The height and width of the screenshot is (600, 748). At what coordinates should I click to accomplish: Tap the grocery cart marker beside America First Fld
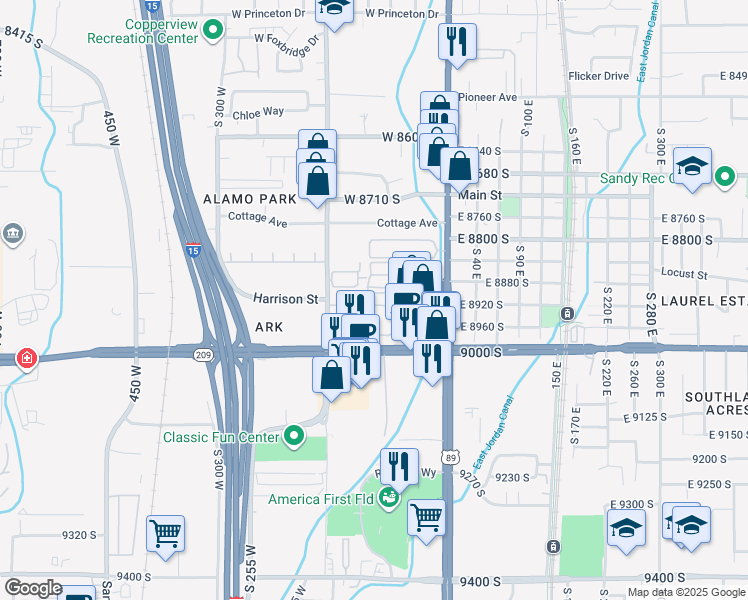pos(427,518)
